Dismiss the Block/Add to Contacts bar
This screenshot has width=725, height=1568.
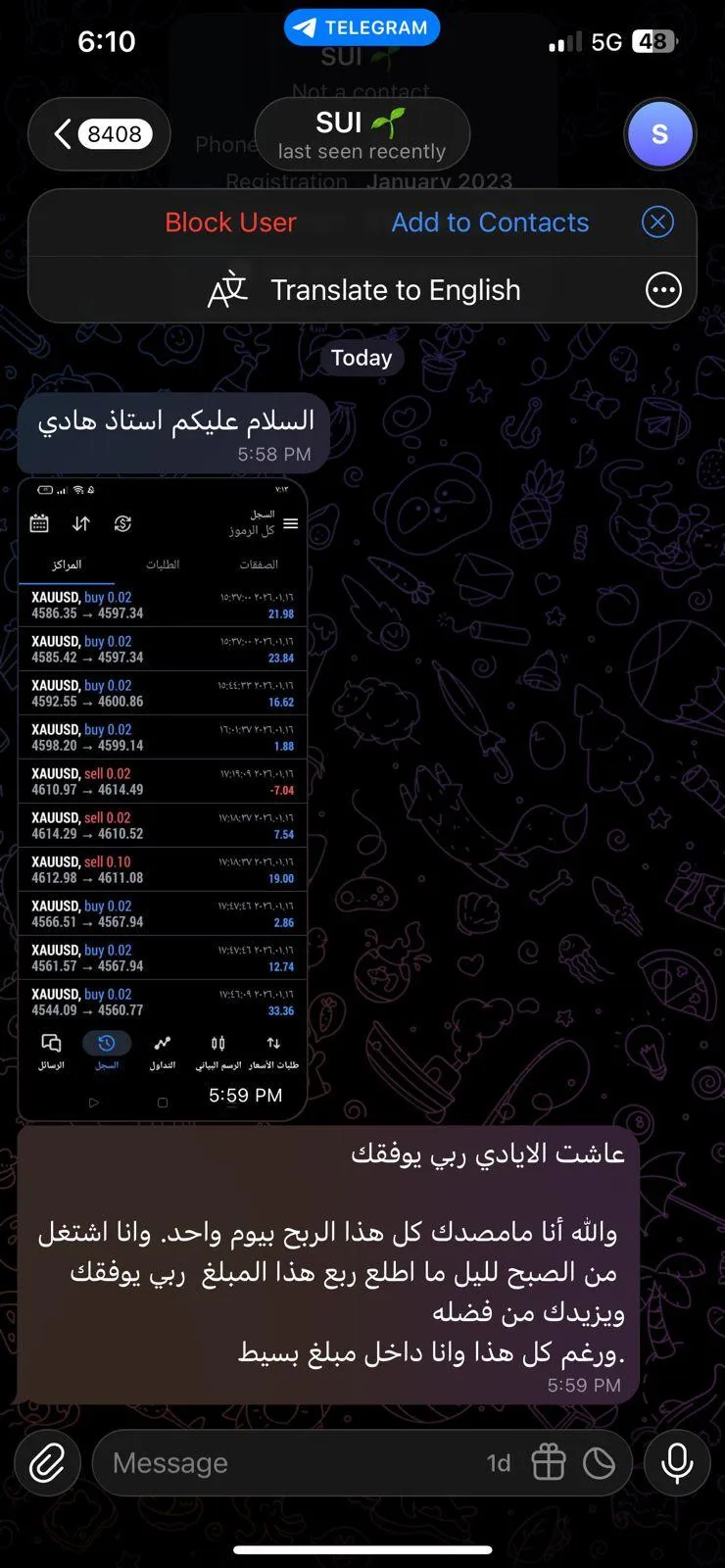click(657, 222)
